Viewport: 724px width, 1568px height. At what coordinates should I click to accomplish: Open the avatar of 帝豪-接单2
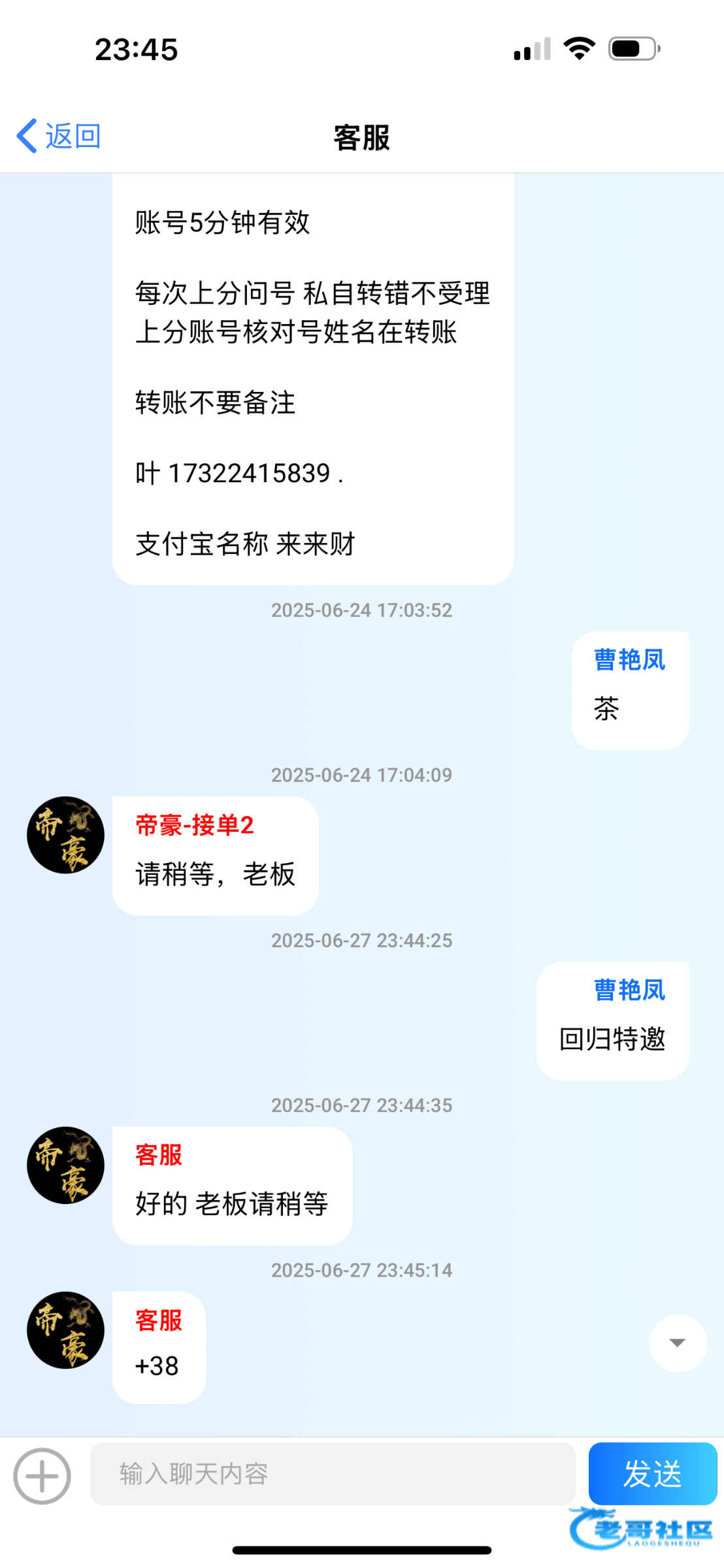[x=65, y=835]
